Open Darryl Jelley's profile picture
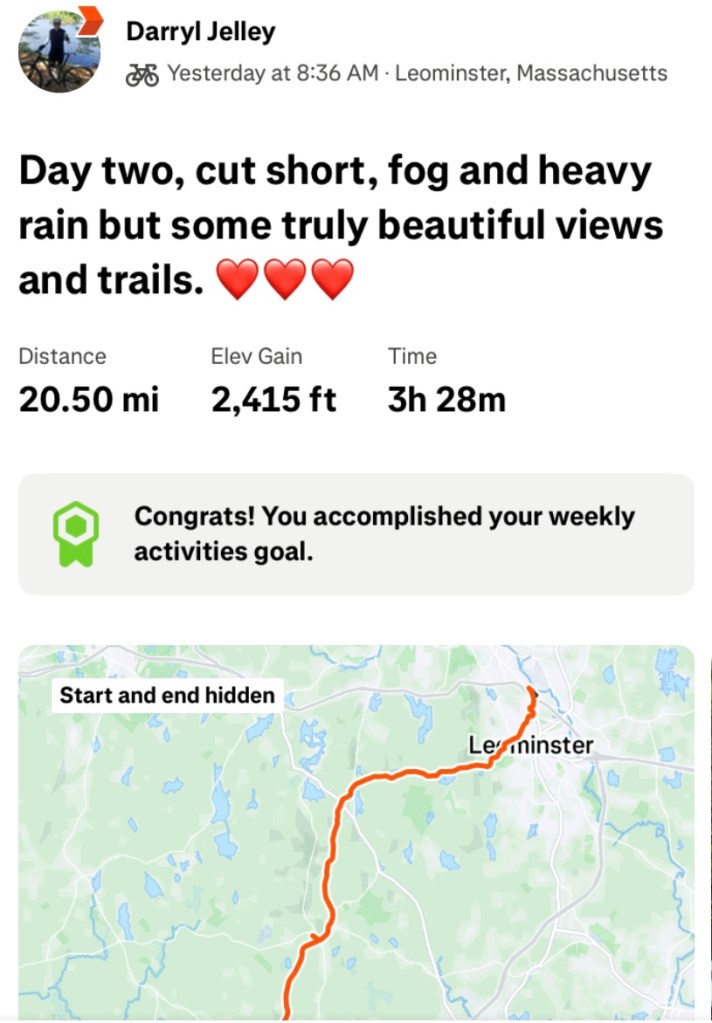 click(x=59, y=52)
